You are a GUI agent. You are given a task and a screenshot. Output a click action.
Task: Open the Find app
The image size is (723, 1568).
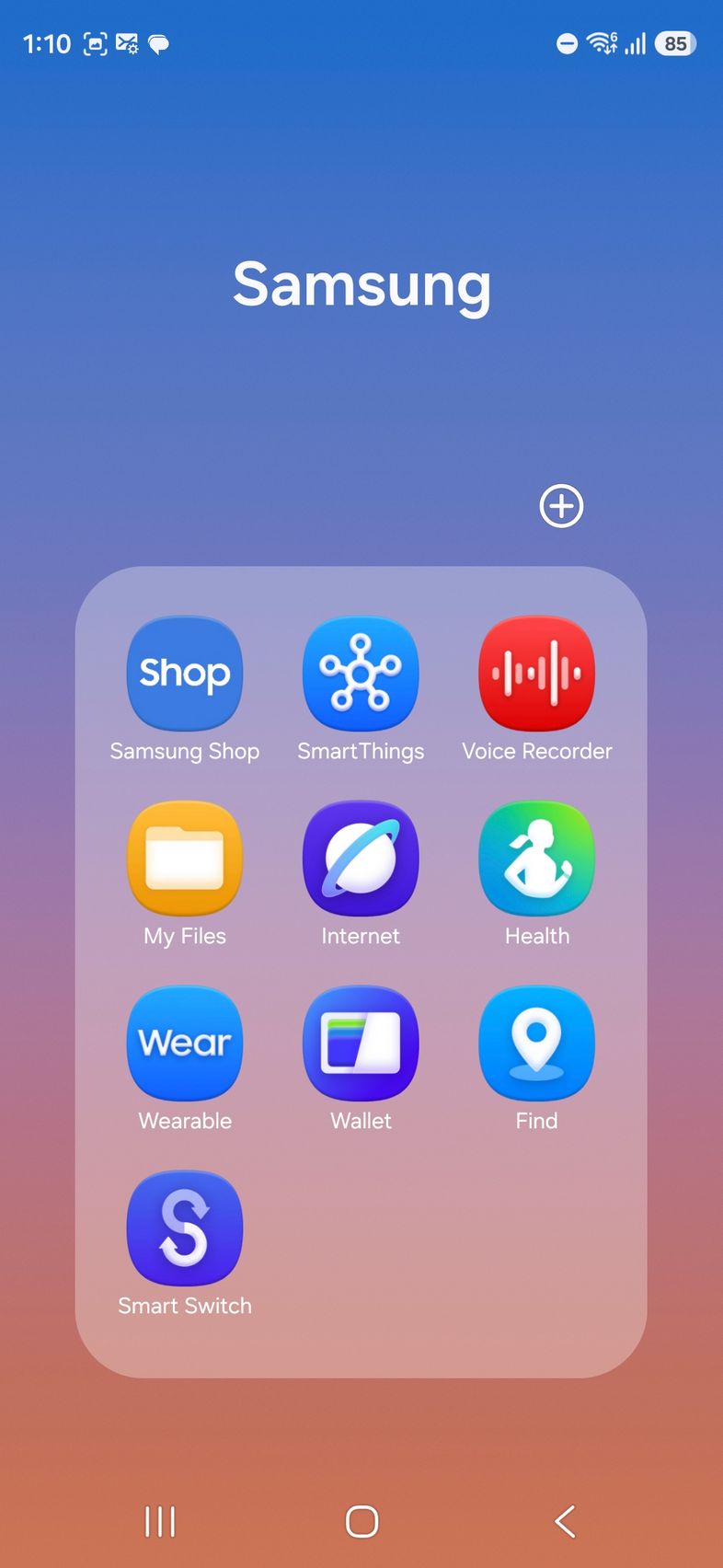coord(536,1043)
